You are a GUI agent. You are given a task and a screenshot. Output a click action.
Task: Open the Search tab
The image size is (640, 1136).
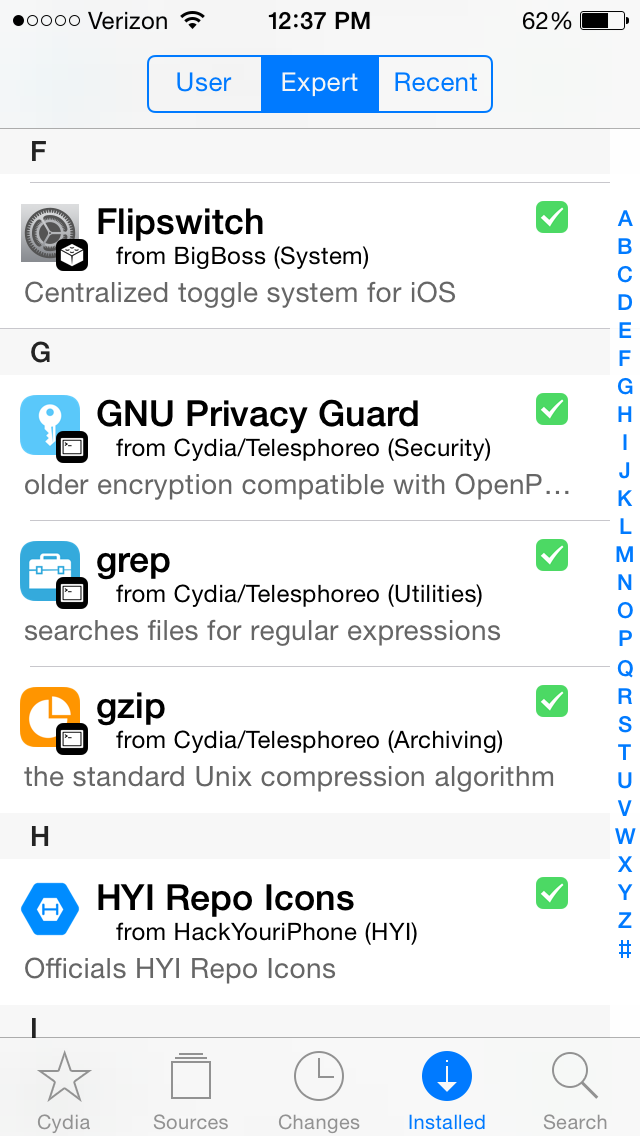tap(575, 1092)
